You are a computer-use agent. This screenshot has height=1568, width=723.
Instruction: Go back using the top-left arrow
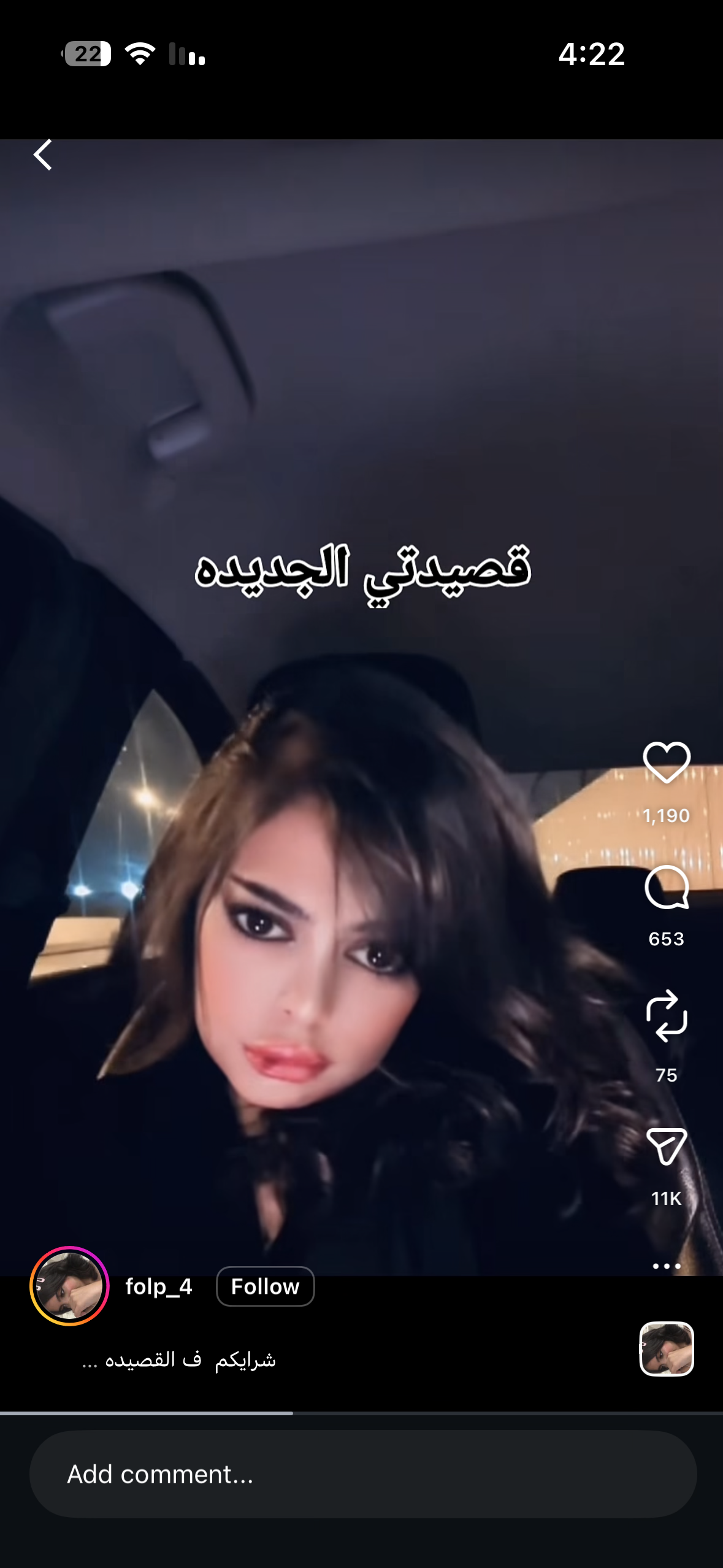coord(43,155)
